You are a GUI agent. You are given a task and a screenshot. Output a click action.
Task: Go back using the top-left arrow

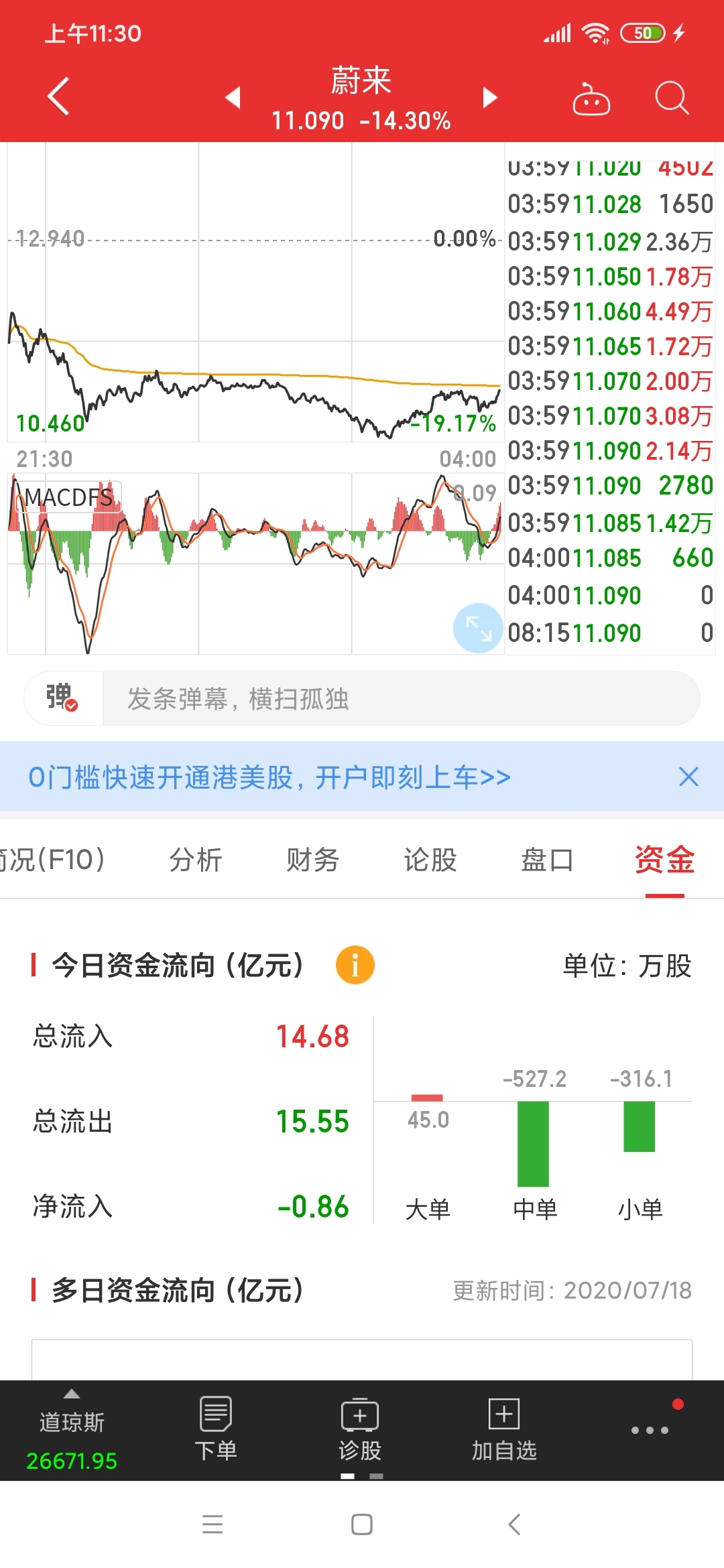point(58,96)
